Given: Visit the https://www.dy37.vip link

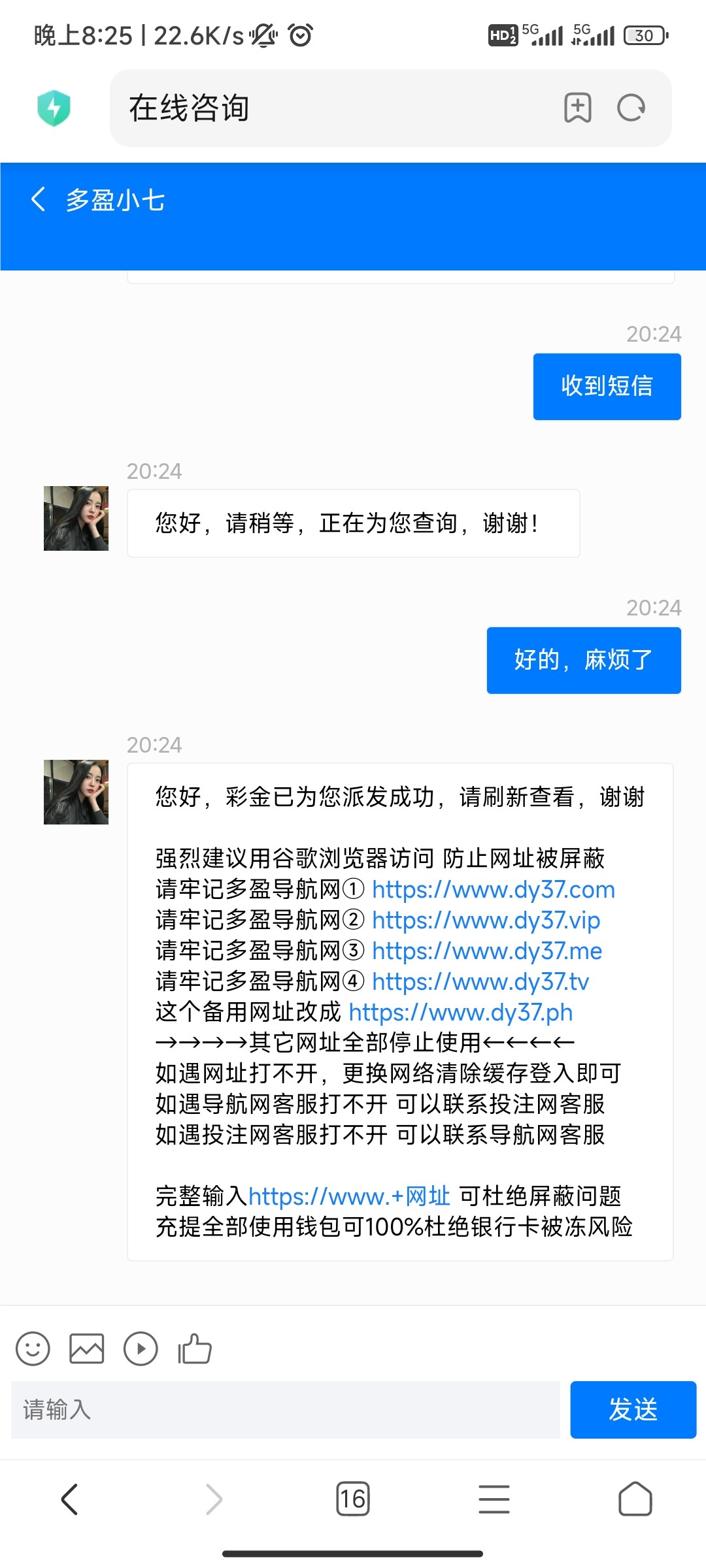Looking at the screenshot, I should 486,921.
